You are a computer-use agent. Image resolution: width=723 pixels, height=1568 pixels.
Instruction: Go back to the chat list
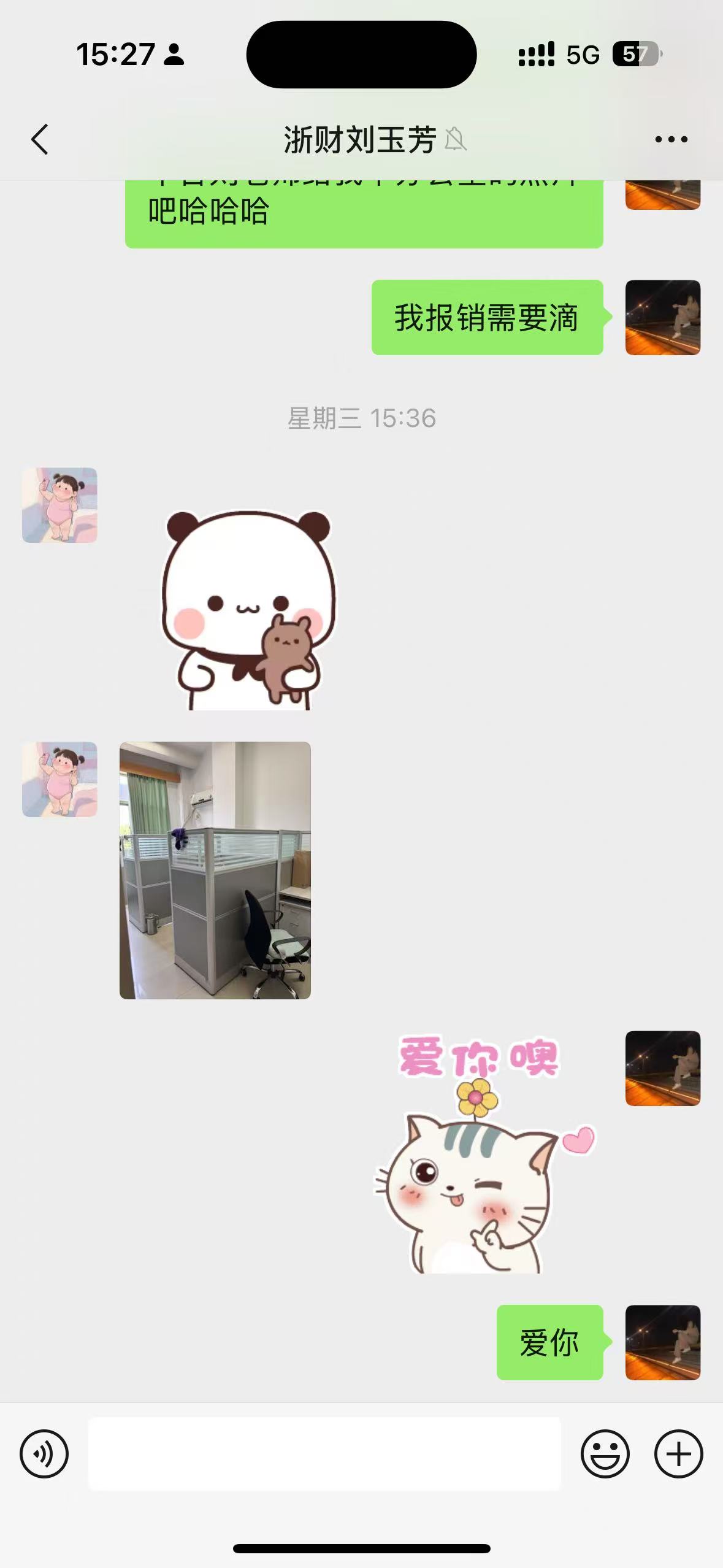click(x=40, y=139)
